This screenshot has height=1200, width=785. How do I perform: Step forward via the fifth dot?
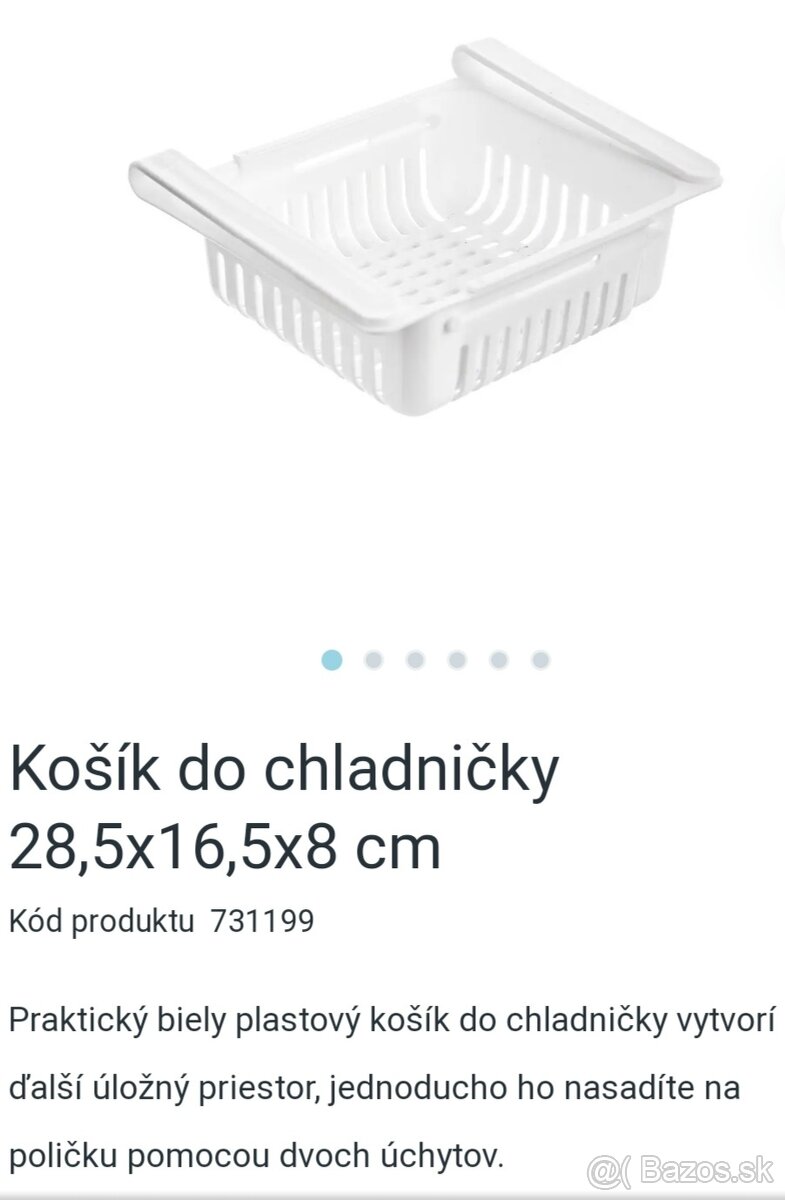point(499,658)
